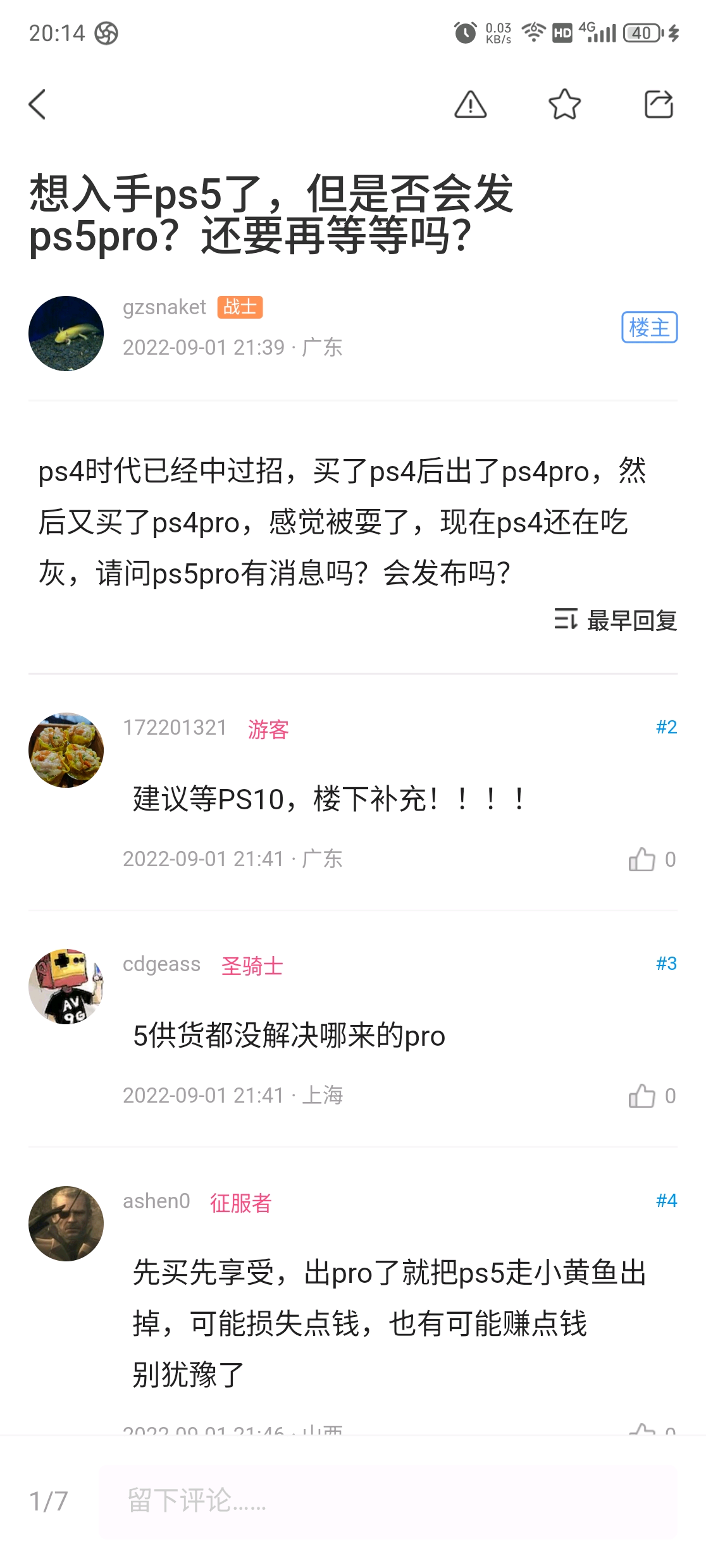Share this thread
Image resolution: width=706 pixels, height=1568 pixels.
pos(658,104)
